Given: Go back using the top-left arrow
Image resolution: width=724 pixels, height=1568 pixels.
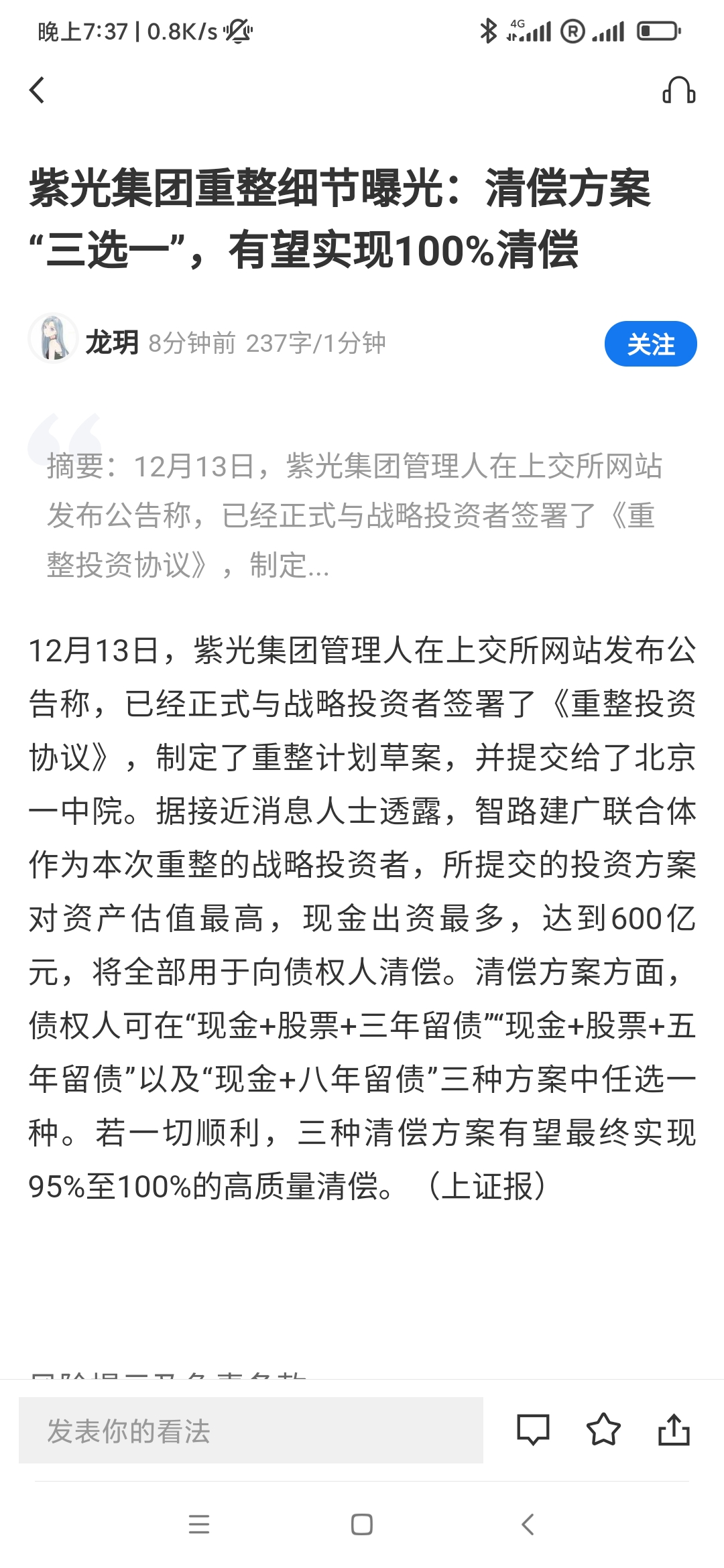Looking at the screenshot, I should pyautogui.click(x=38, y=90).
